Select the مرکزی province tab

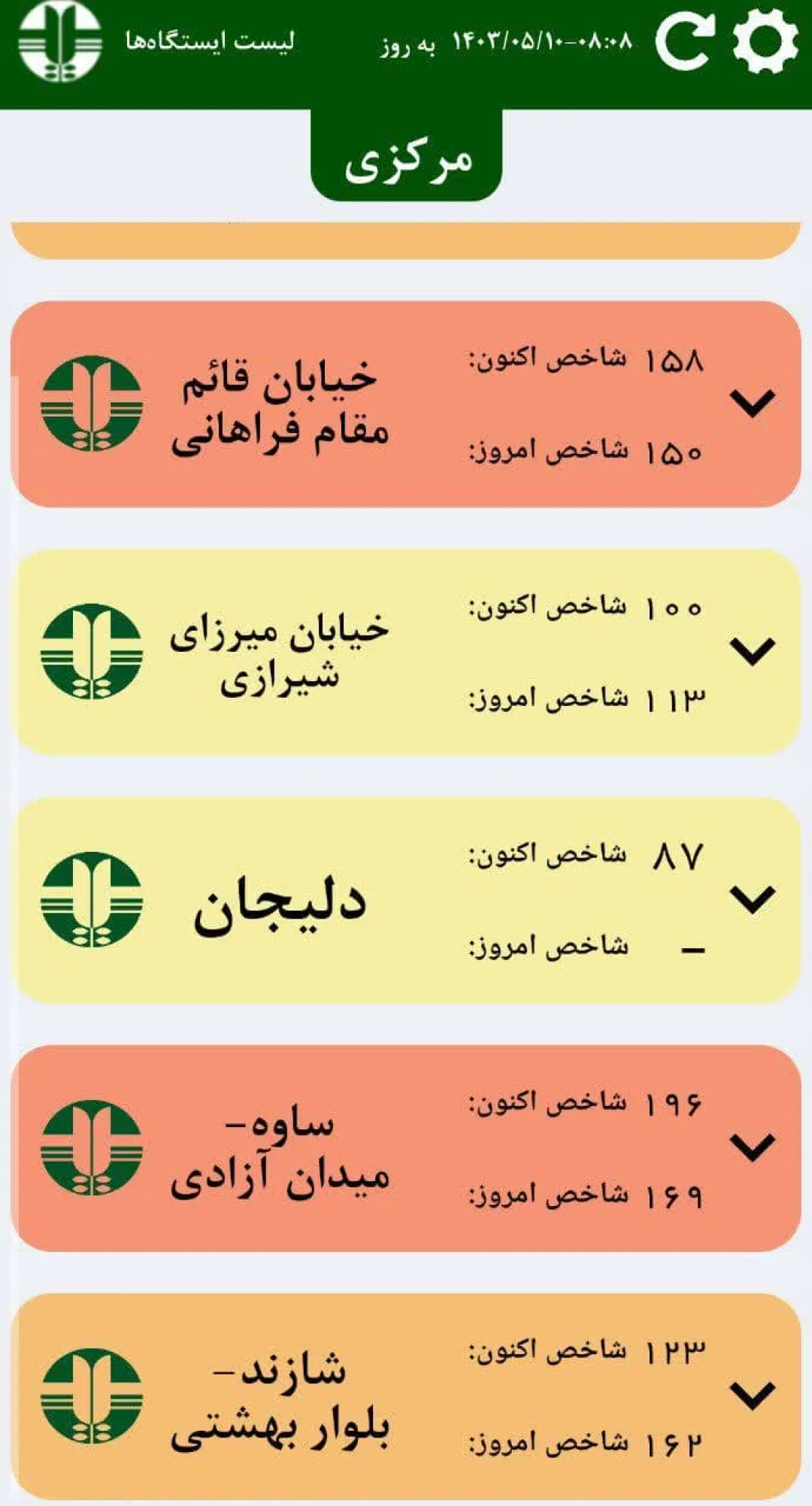406,156
